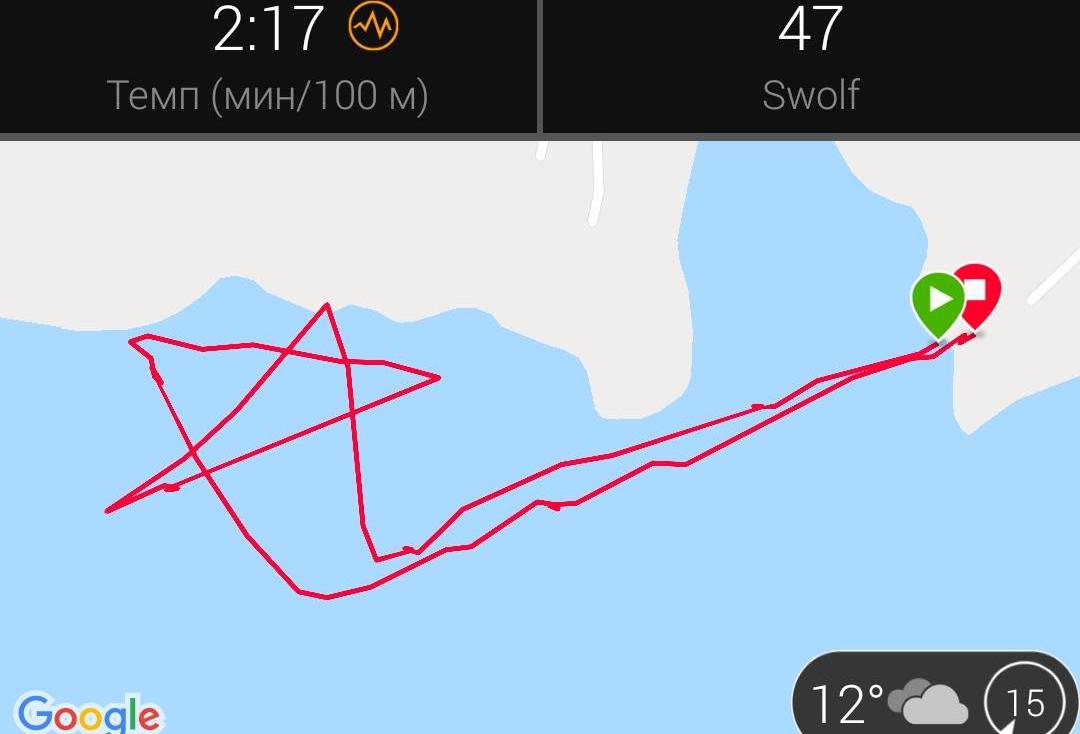Open the pace chart icon beside 2:17

[373, 28]
